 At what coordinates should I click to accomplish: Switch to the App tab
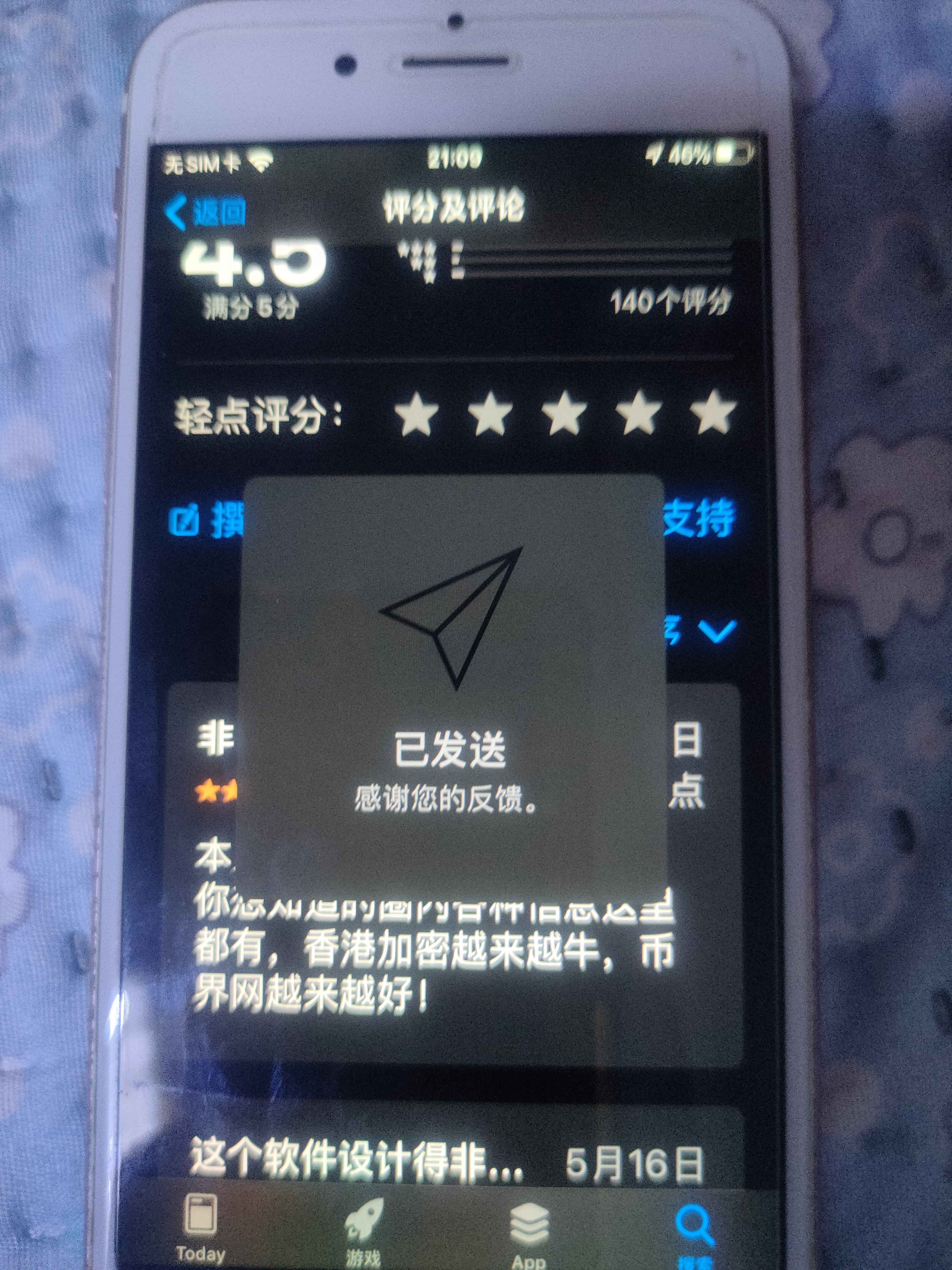click(x=529, y=1229)
